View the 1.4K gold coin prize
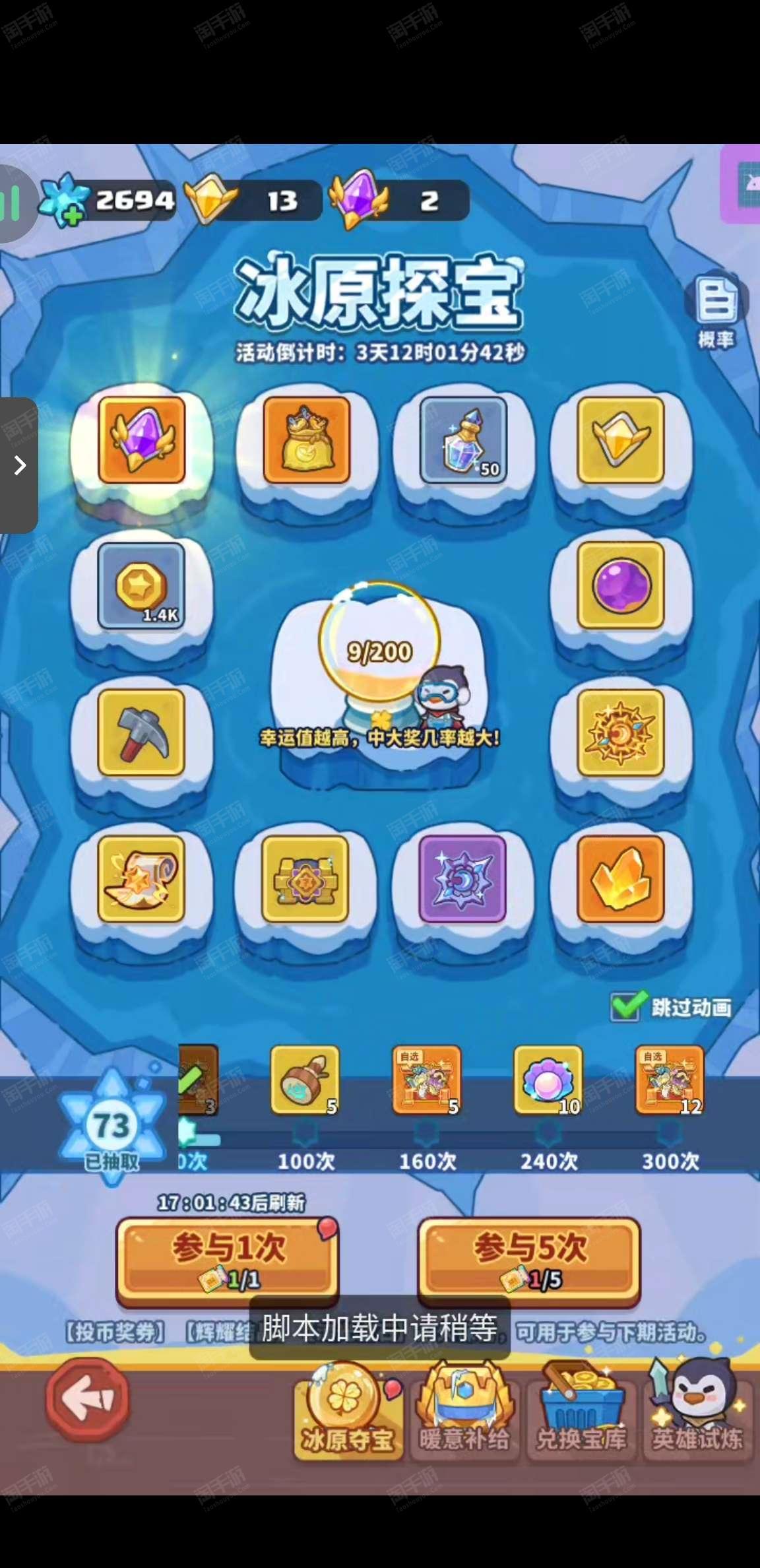Viewport: 760px width, 1568px height. pyautogui.click(x=141, y=586)
